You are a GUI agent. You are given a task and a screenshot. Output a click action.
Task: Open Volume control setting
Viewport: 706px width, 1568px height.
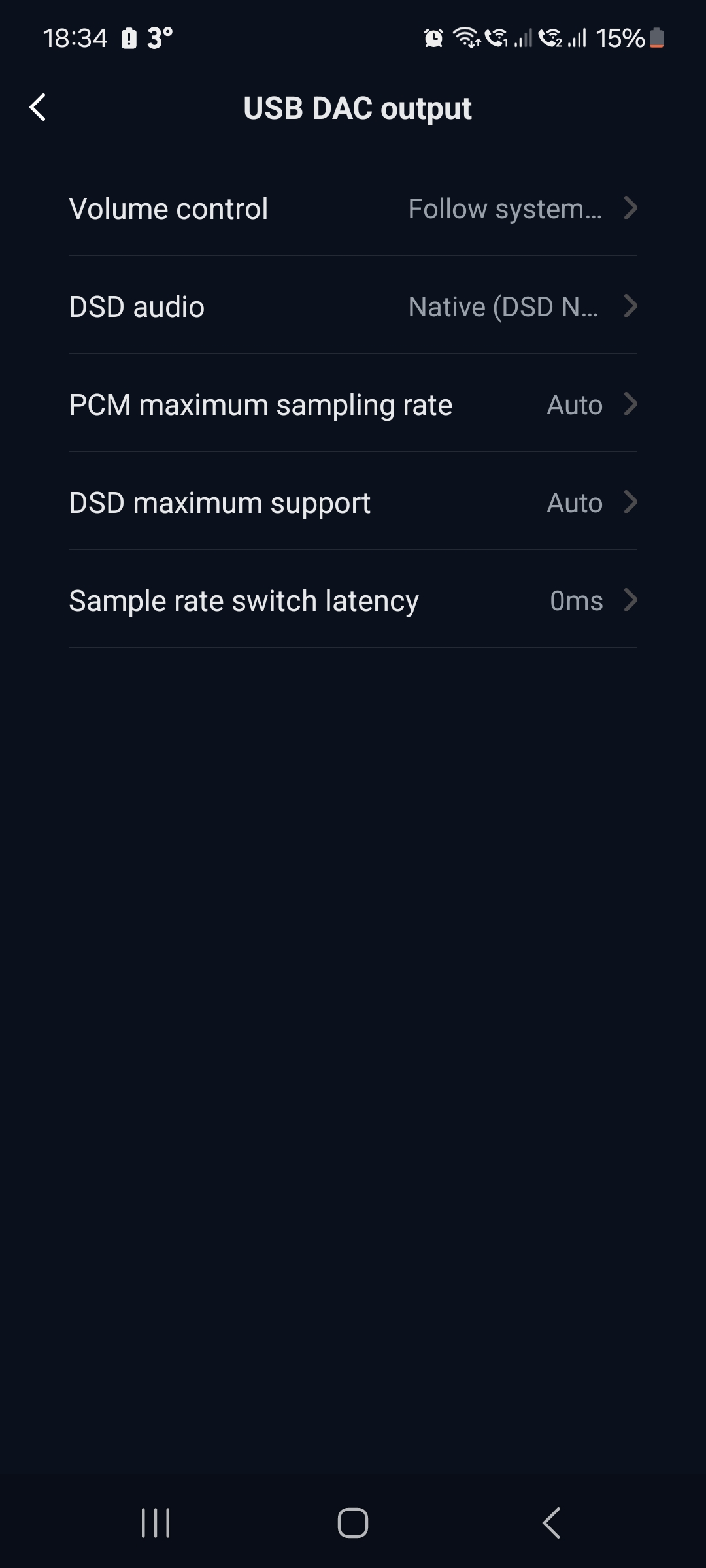pos(353,209)
